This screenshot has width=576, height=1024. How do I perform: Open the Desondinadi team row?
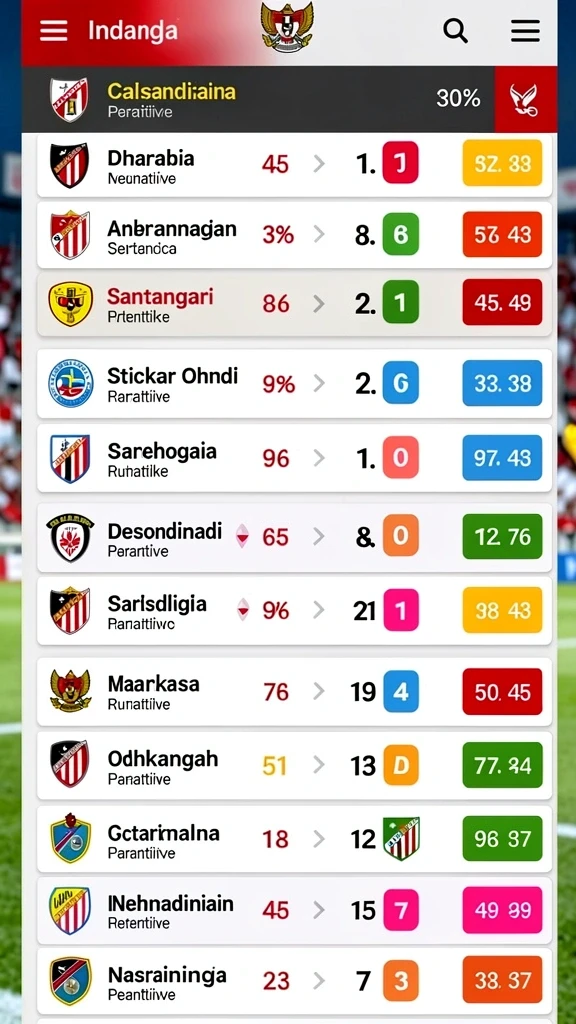[295, 537]
